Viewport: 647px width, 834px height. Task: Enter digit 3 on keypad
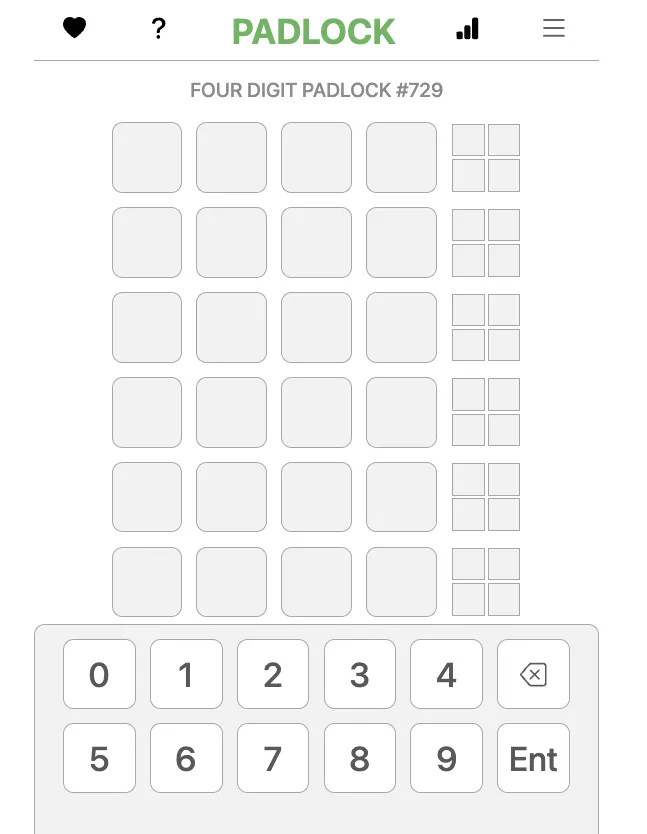point(360,675)
